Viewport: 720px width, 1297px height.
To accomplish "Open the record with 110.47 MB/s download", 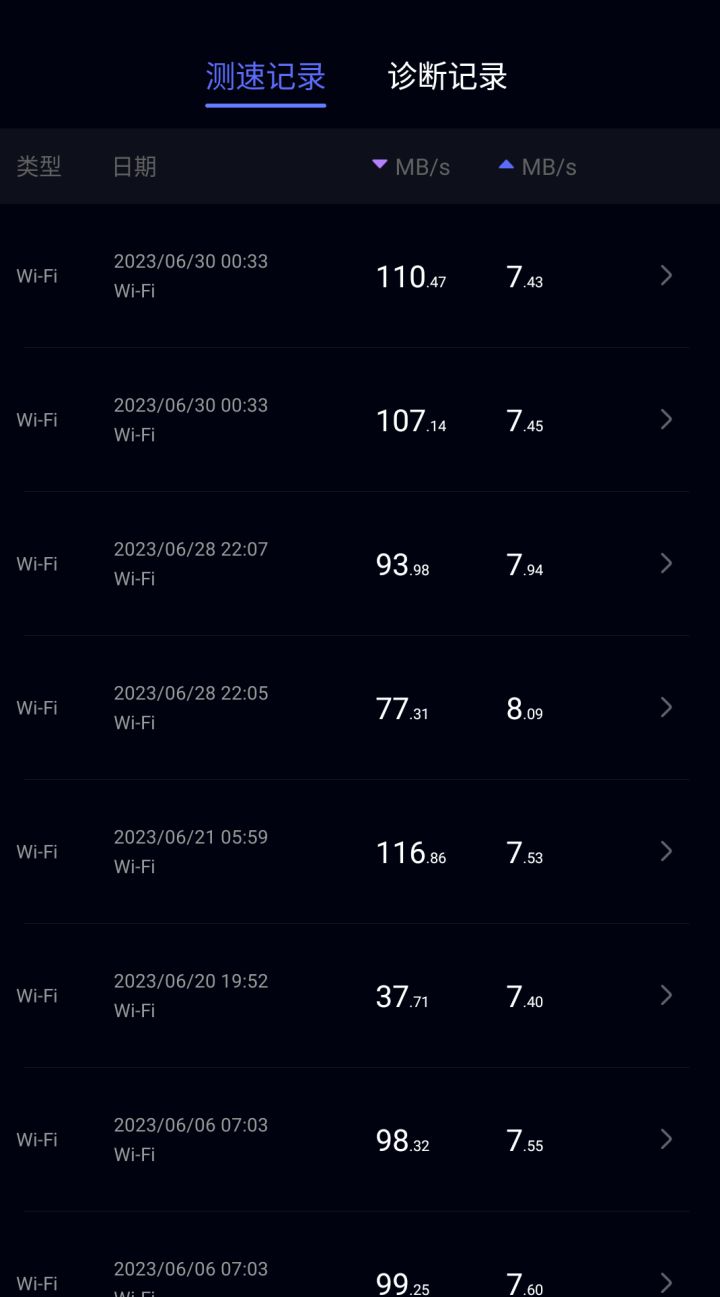I will (360, 276).
